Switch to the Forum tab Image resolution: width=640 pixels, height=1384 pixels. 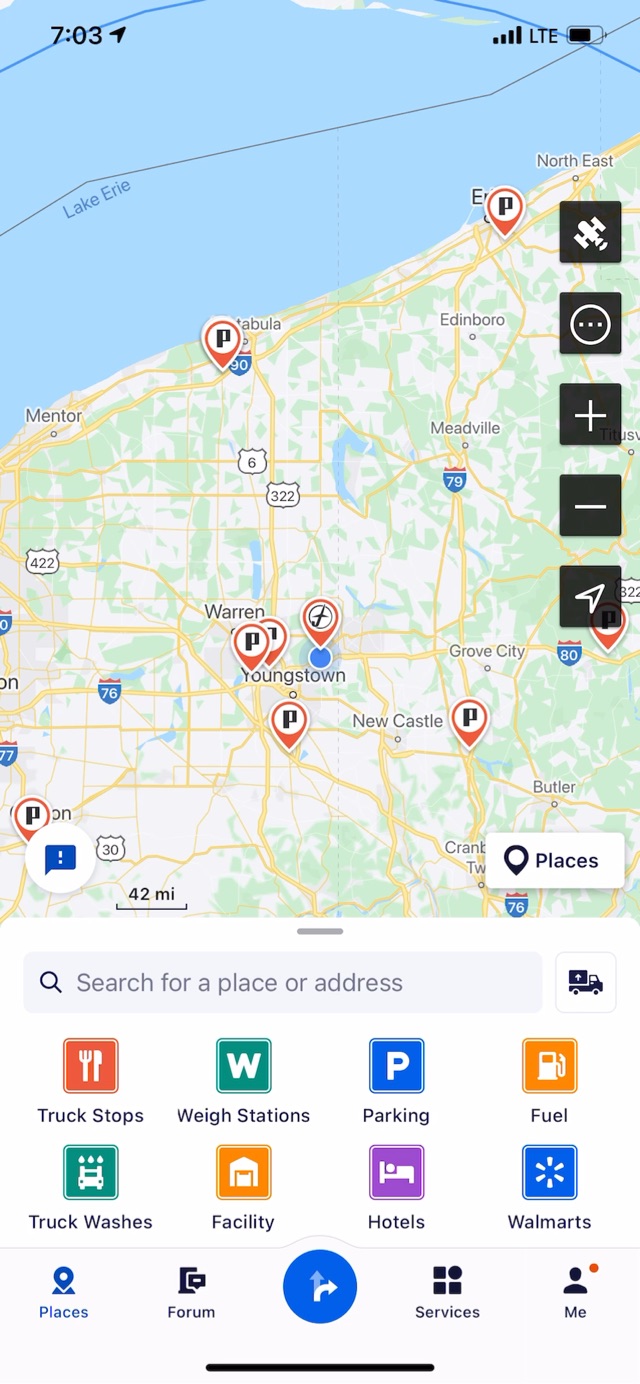(x=191, y=1292)
